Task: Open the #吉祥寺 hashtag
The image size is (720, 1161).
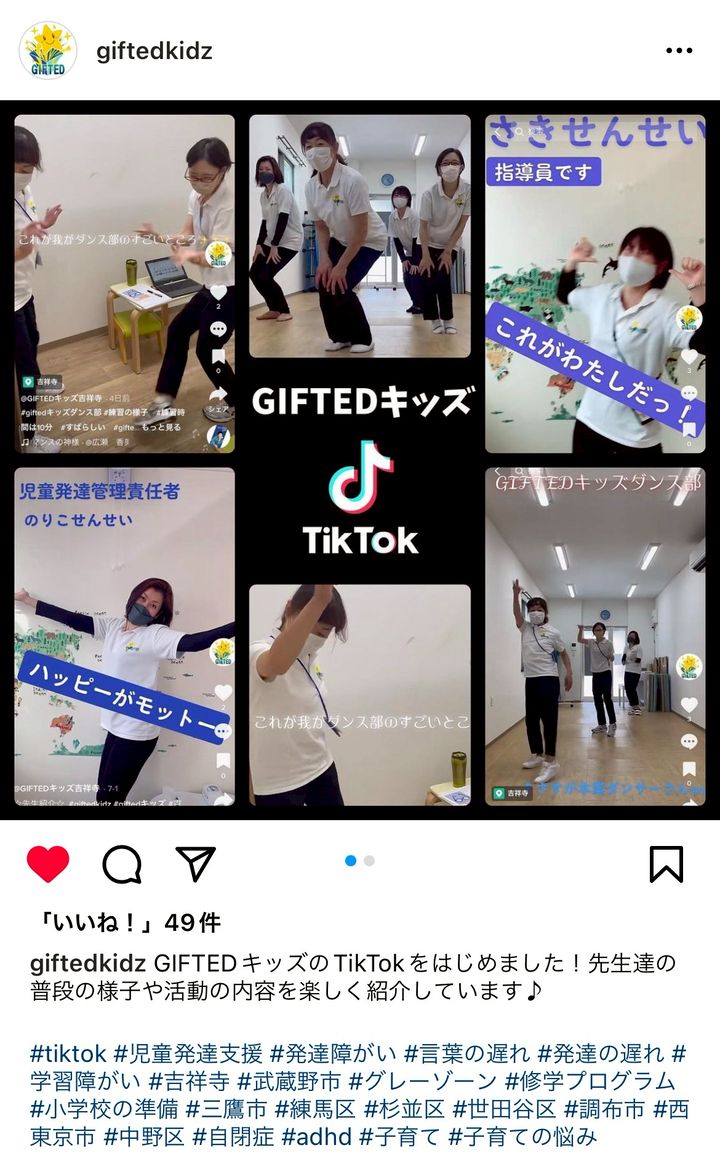Action: [191, 1081]
